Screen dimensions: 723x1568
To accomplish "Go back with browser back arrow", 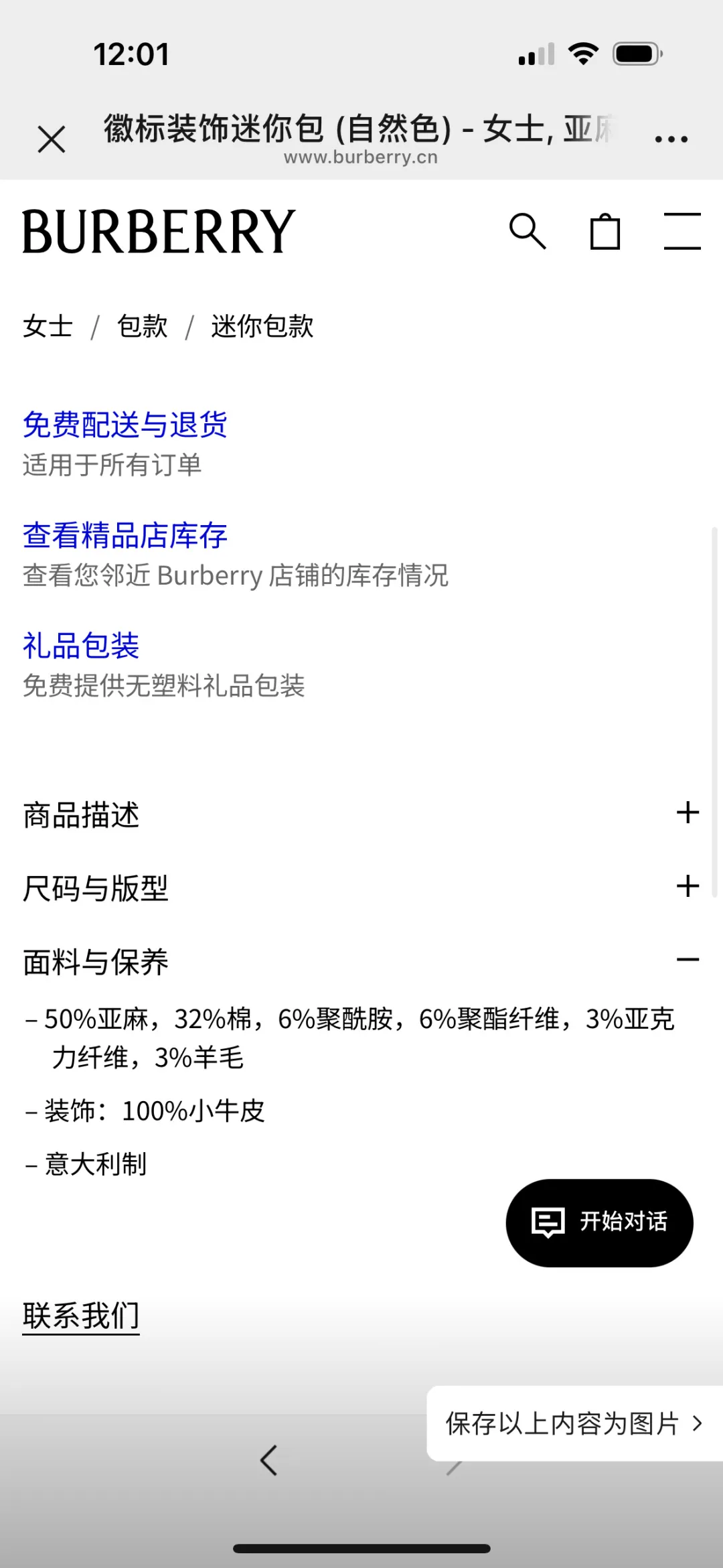I will 269,1460.
